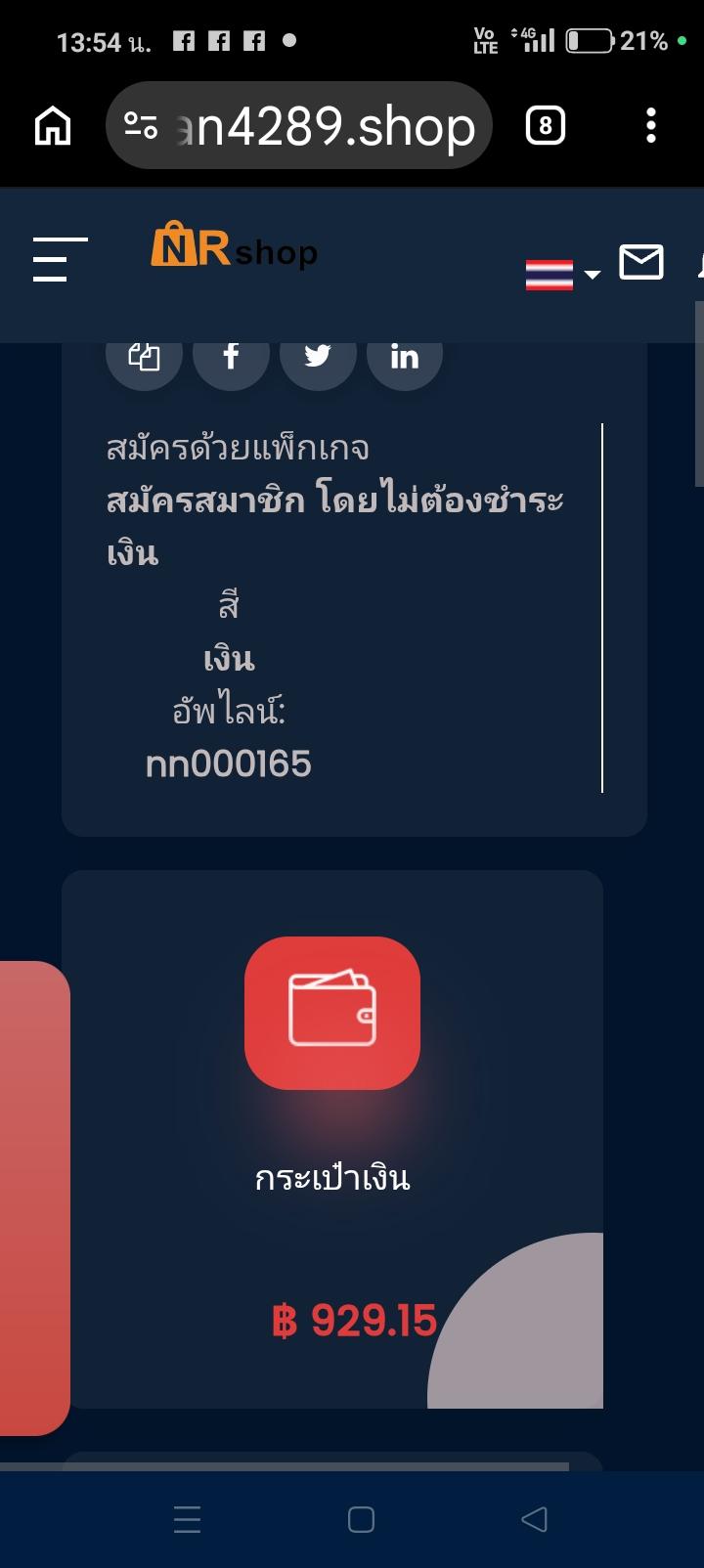Screen dimensions: 704x1568
Task: Share on Facebook
Action: click(231, 357)
